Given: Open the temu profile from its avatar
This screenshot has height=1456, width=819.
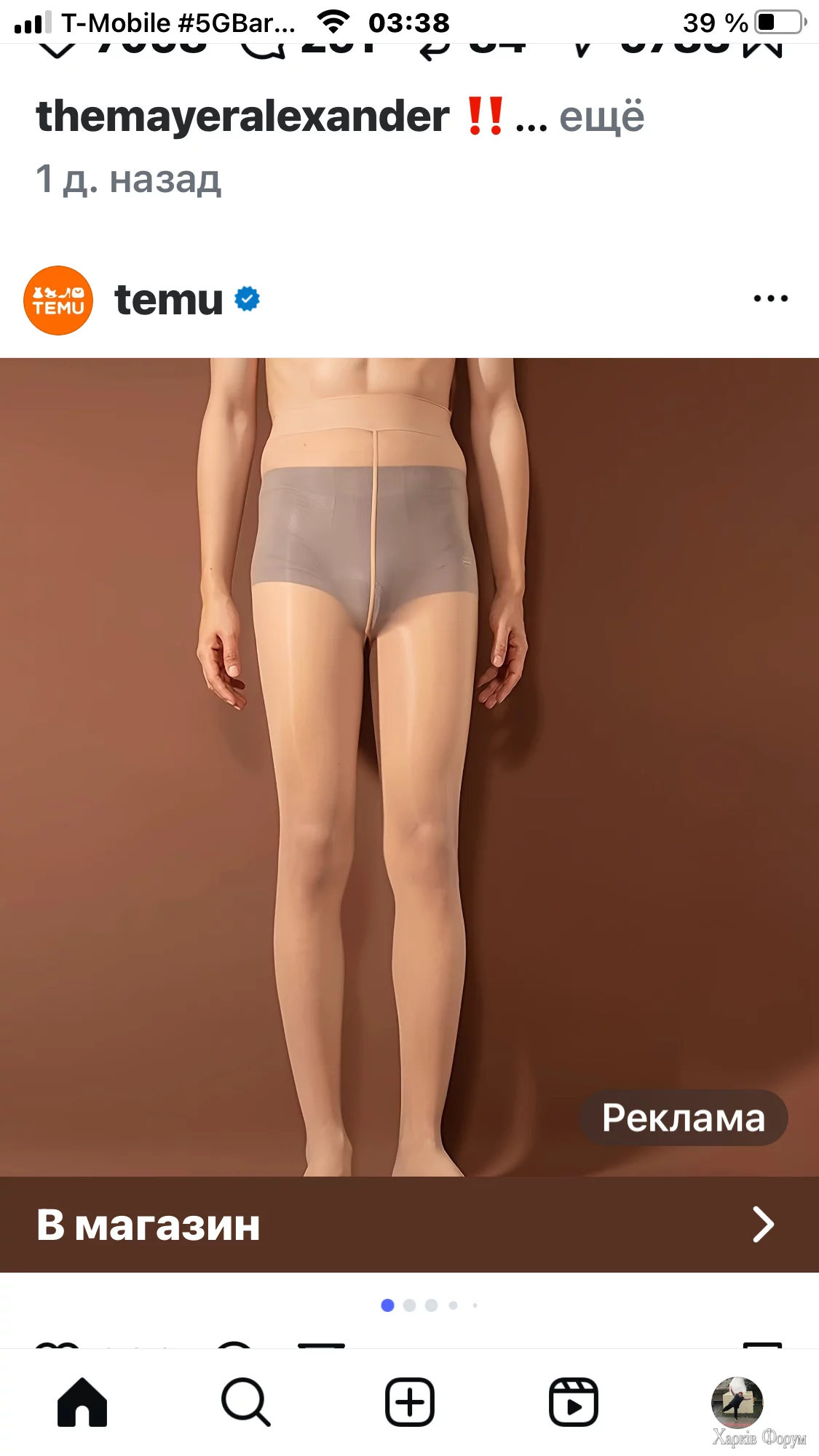Looking at the screenshot, I should [x=58, y=301].
